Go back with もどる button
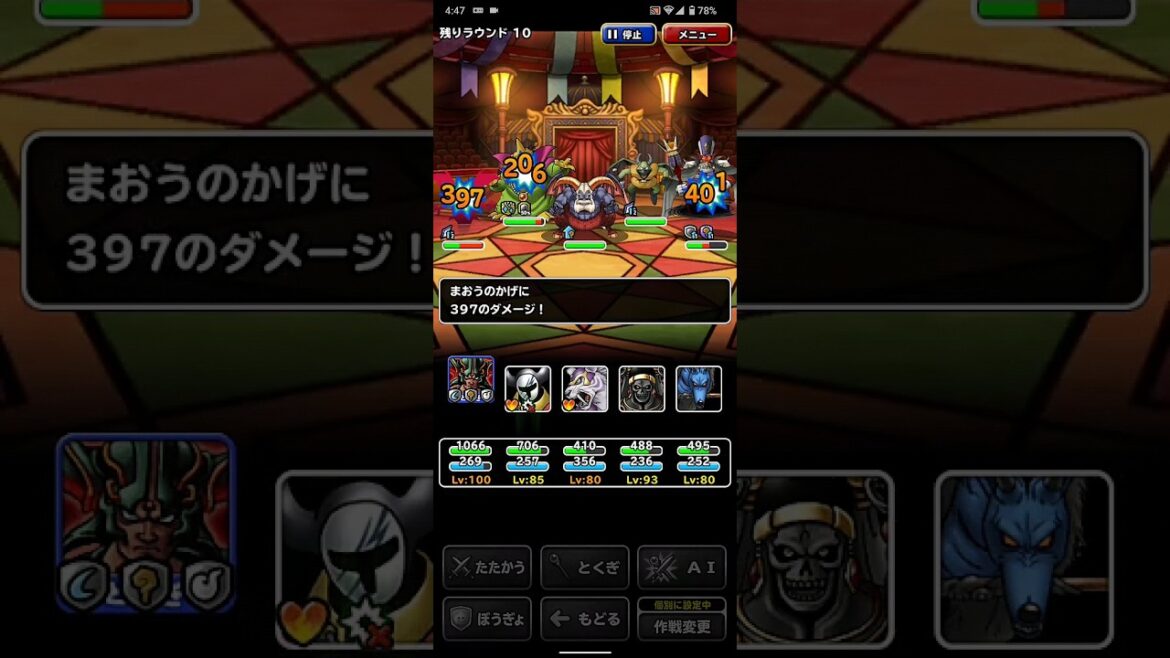Viewport: 1170px width, 658px height. coord(585,619)
